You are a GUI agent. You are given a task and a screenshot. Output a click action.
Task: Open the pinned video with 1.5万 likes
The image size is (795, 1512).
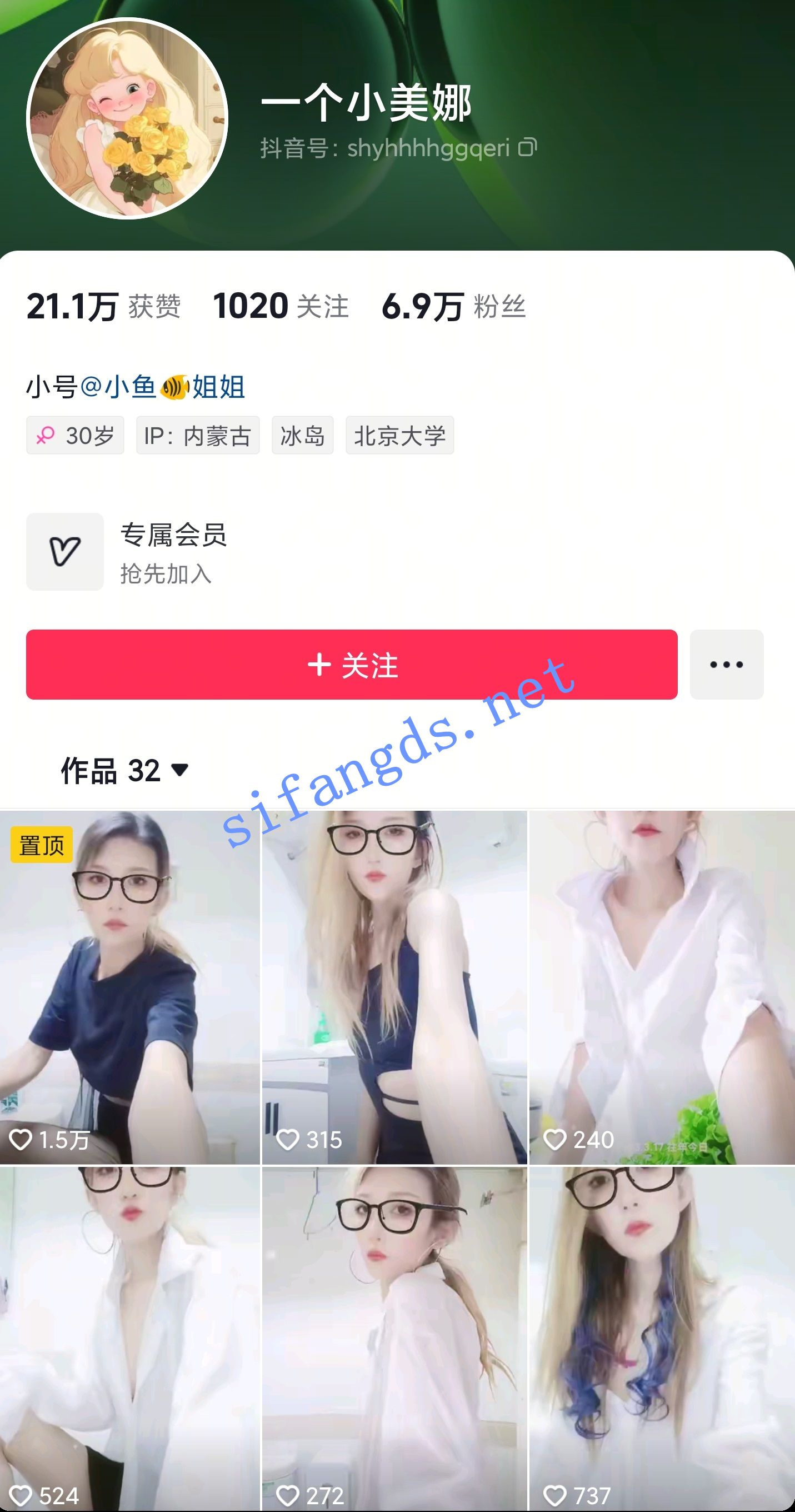click(x=129, y=987)
